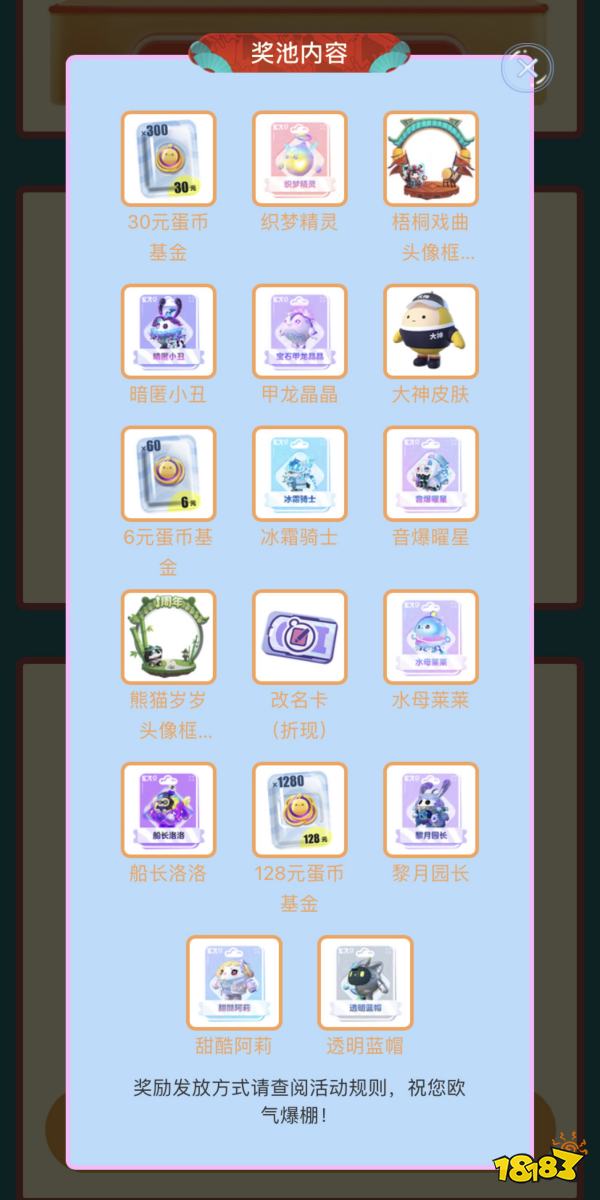The image size is (600, 1200).
Task: Close the 奖池内容 dialog
Action: pos(528,68)
